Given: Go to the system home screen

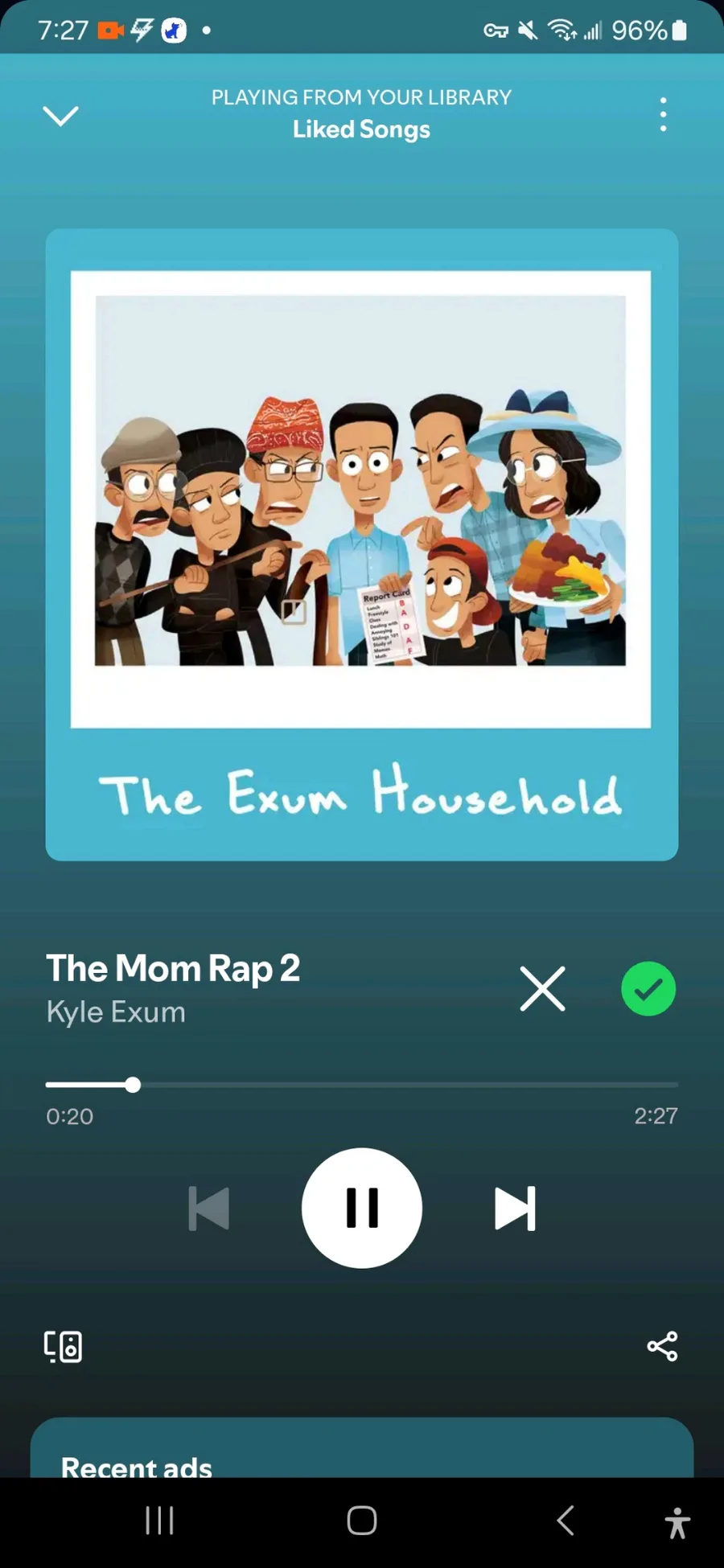Looking at the screenshot, I should point(362,1520).
